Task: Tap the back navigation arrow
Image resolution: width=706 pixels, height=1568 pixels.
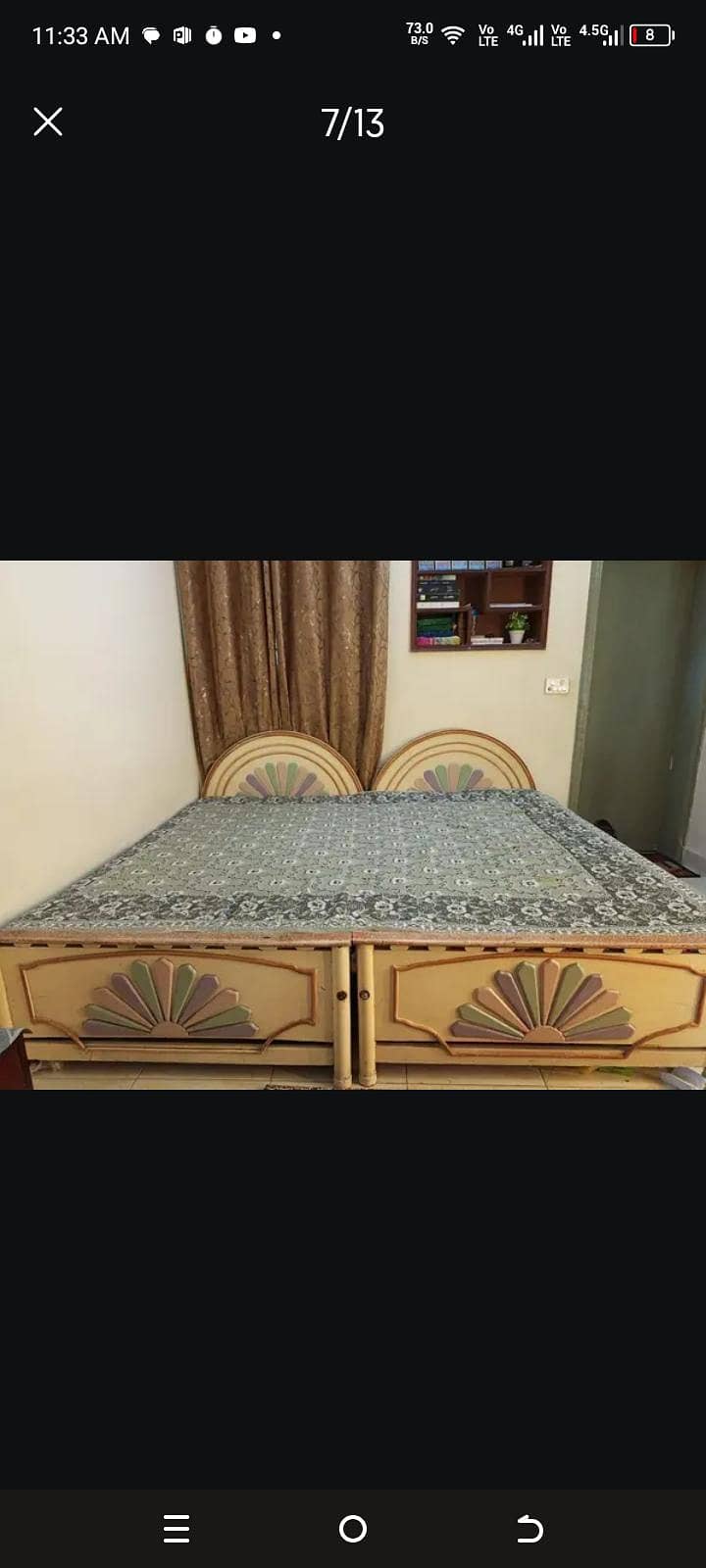Action: pyautogui.click(x=529, y=1529)
